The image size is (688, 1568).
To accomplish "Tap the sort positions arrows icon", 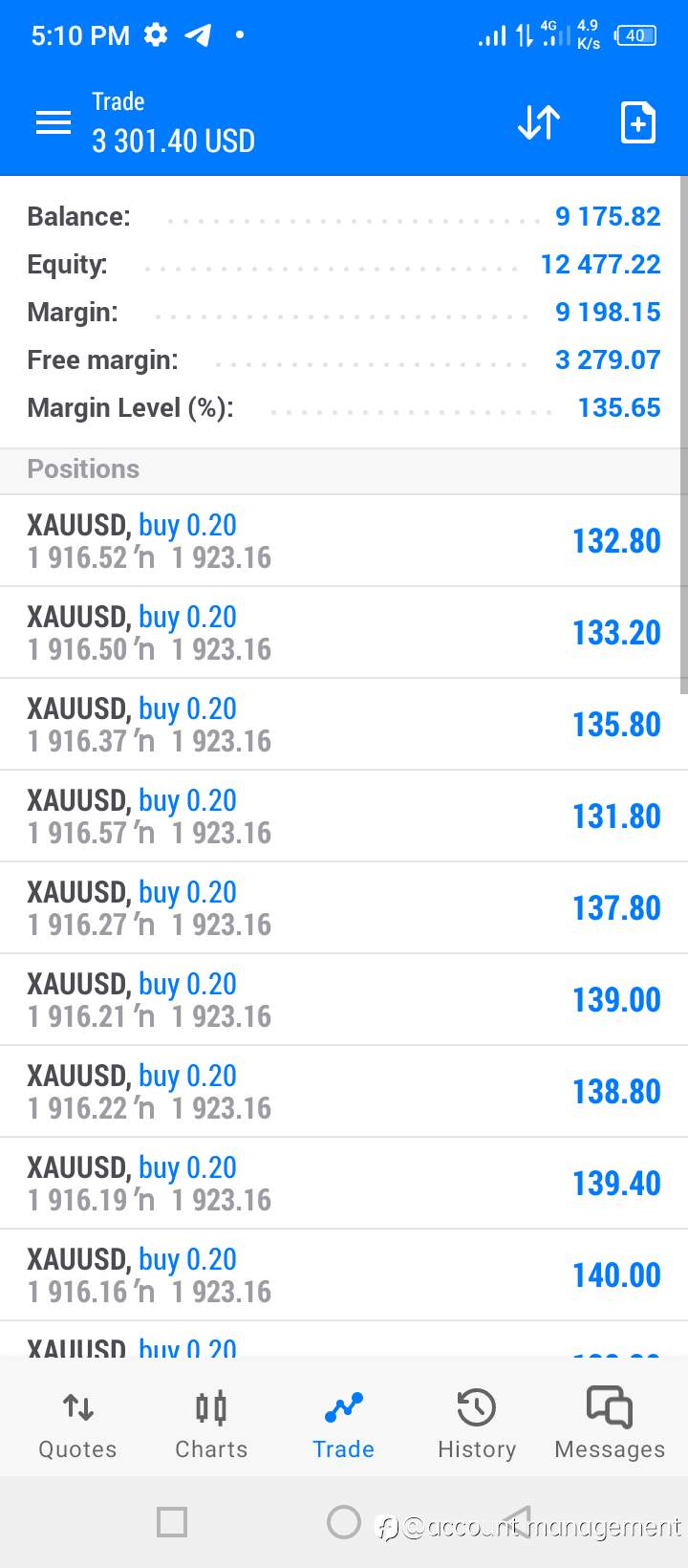I will (539, 123).
